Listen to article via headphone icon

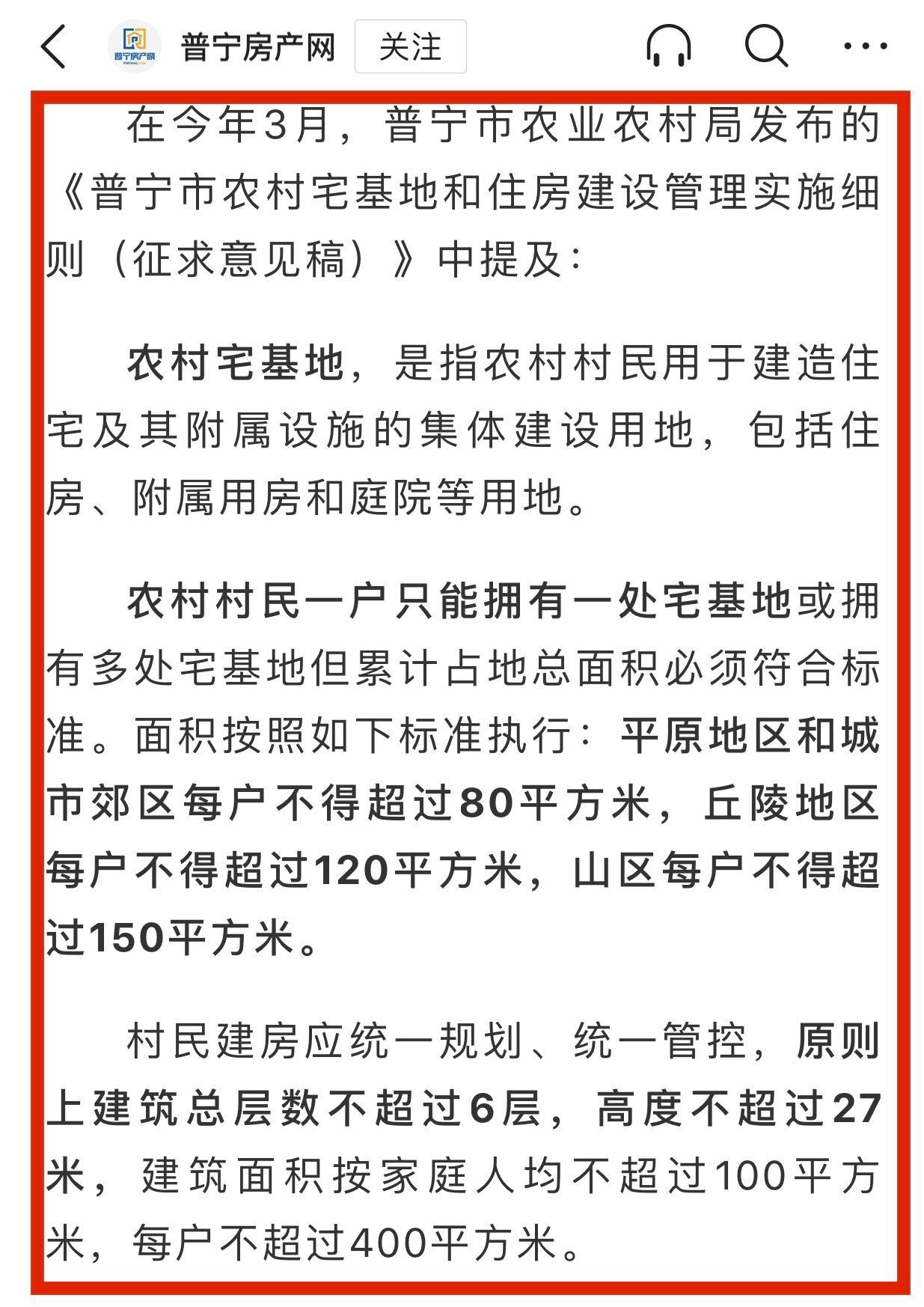[669, 46]
